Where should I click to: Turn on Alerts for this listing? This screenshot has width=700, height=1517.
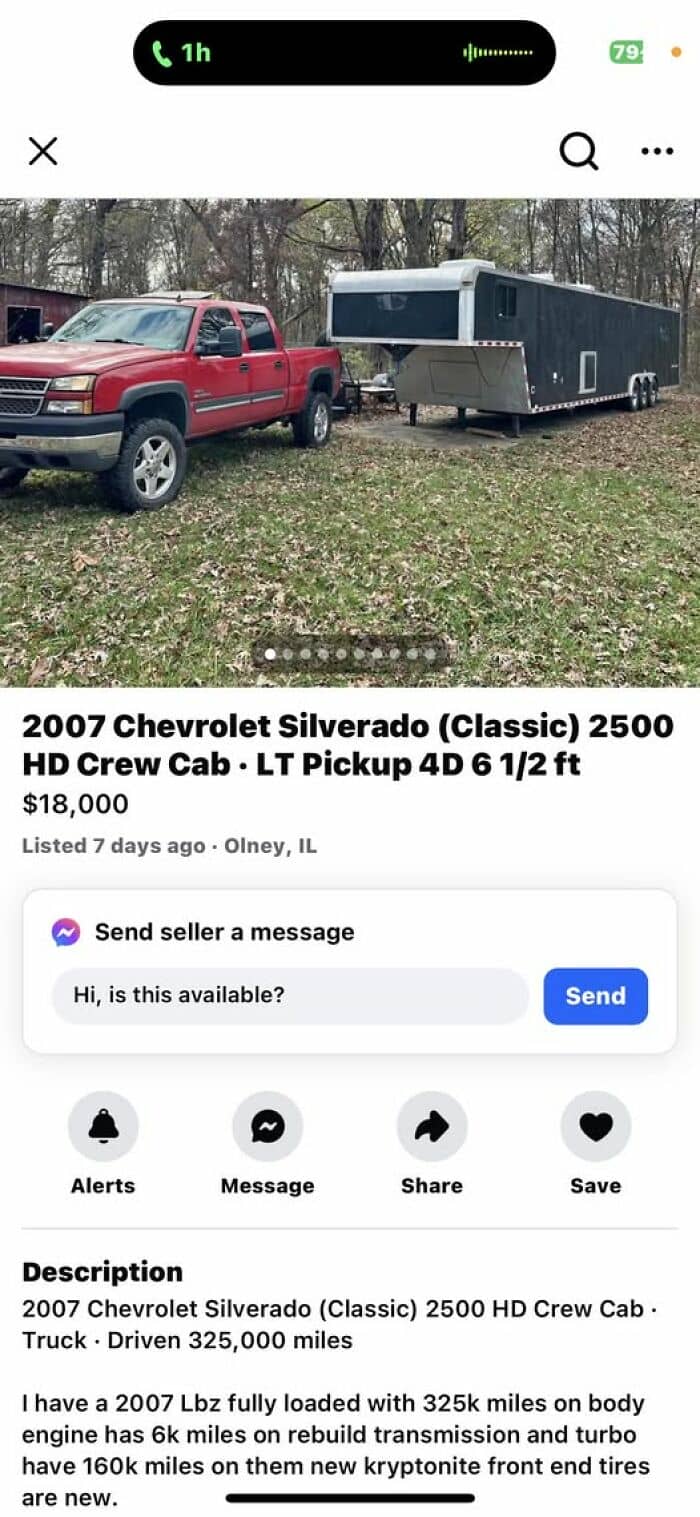pos(103,1127)
